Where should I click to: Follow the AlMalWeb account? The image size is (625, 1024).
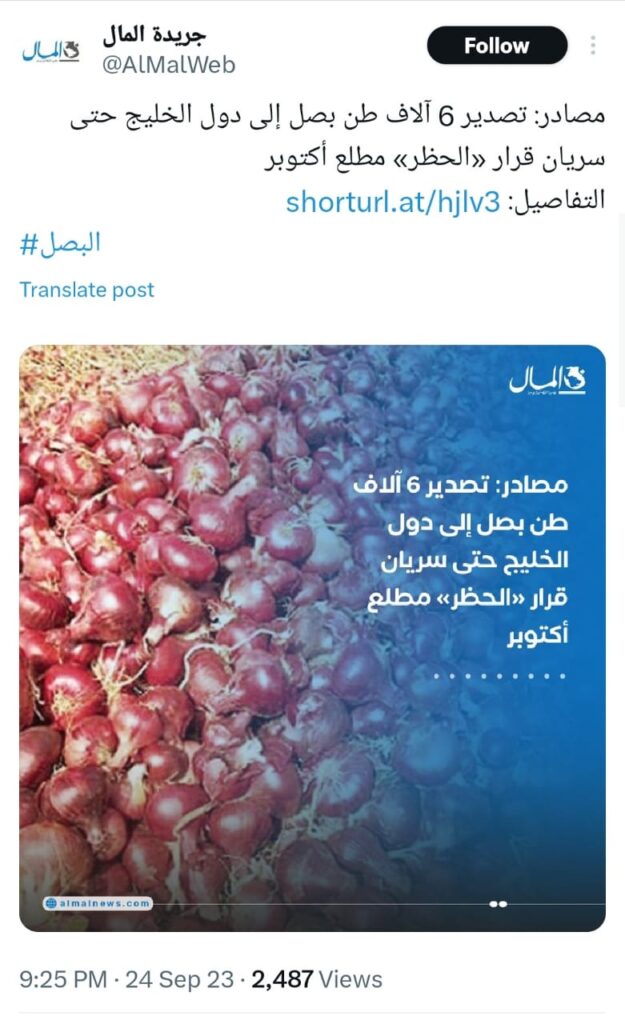(496, 46)
